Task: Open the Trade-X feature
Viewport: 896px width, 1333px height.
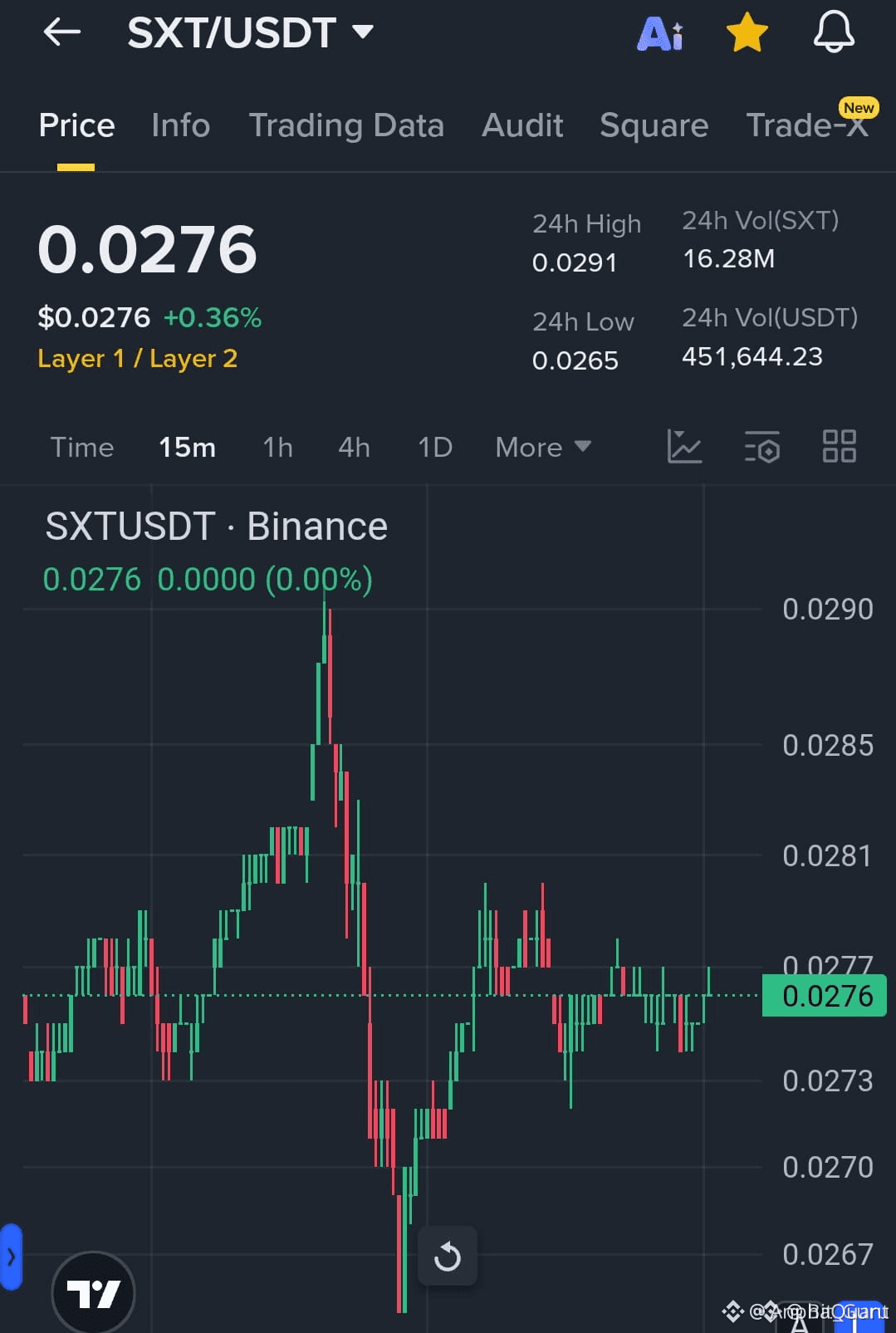Action: pyautogui.click(x=802, y=125)
